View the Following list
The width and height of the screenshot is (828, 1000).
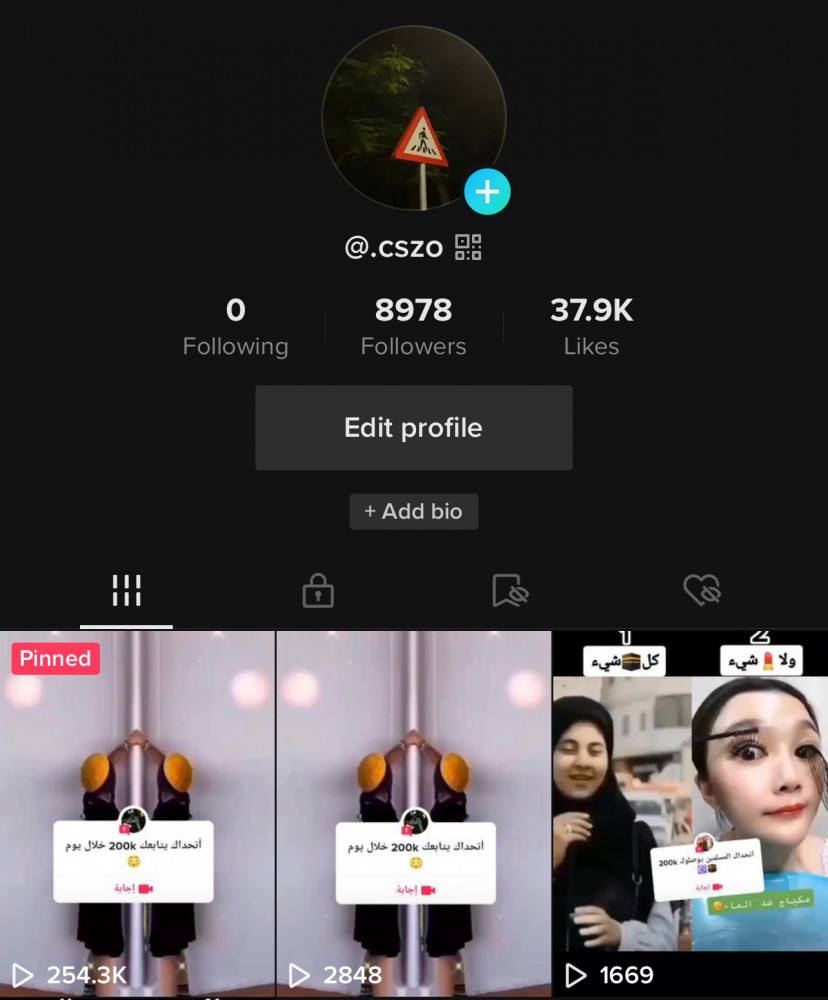click(x=235, y=328)
